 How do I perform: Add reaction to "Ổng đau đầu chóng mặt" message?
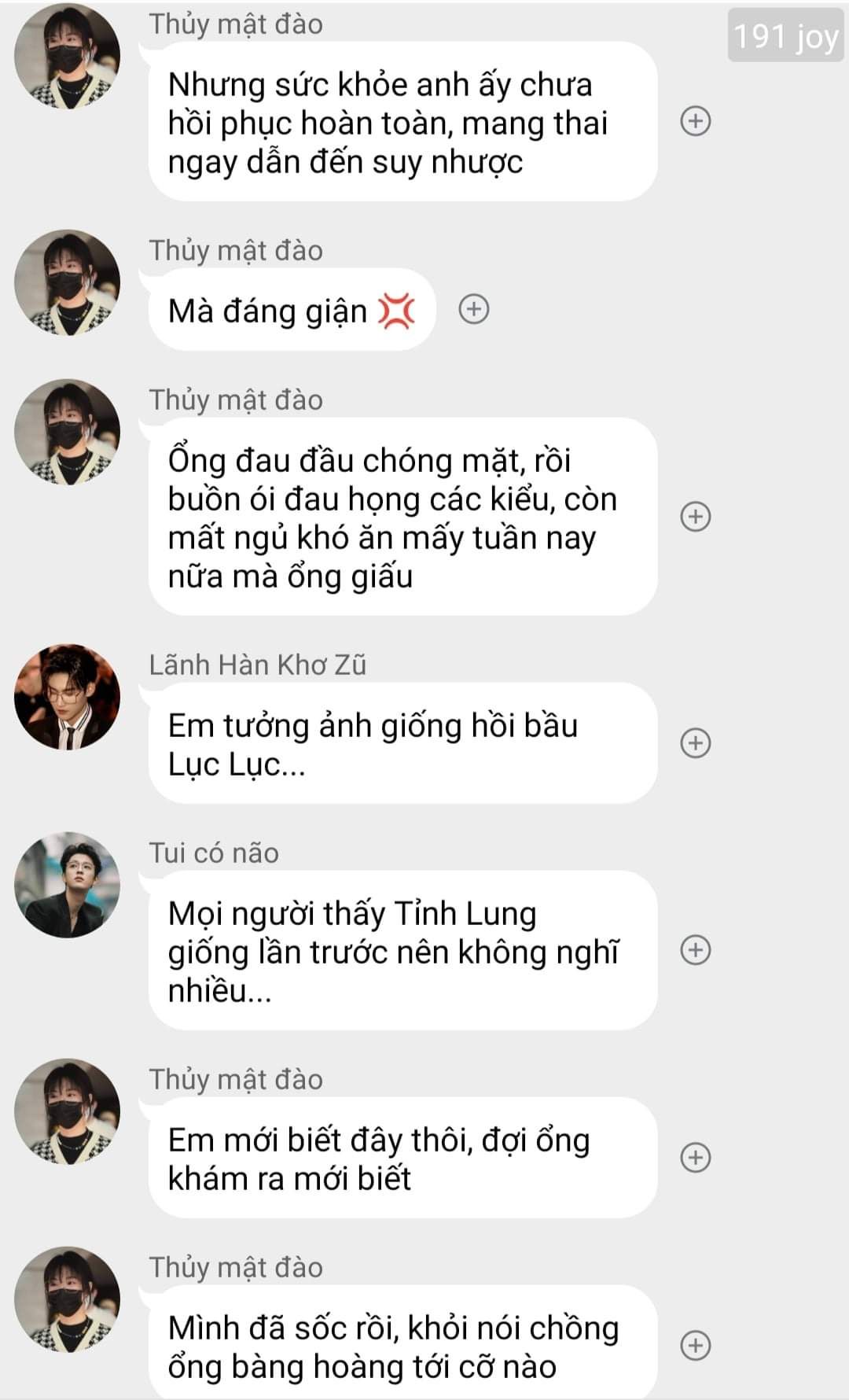[695, 517]
